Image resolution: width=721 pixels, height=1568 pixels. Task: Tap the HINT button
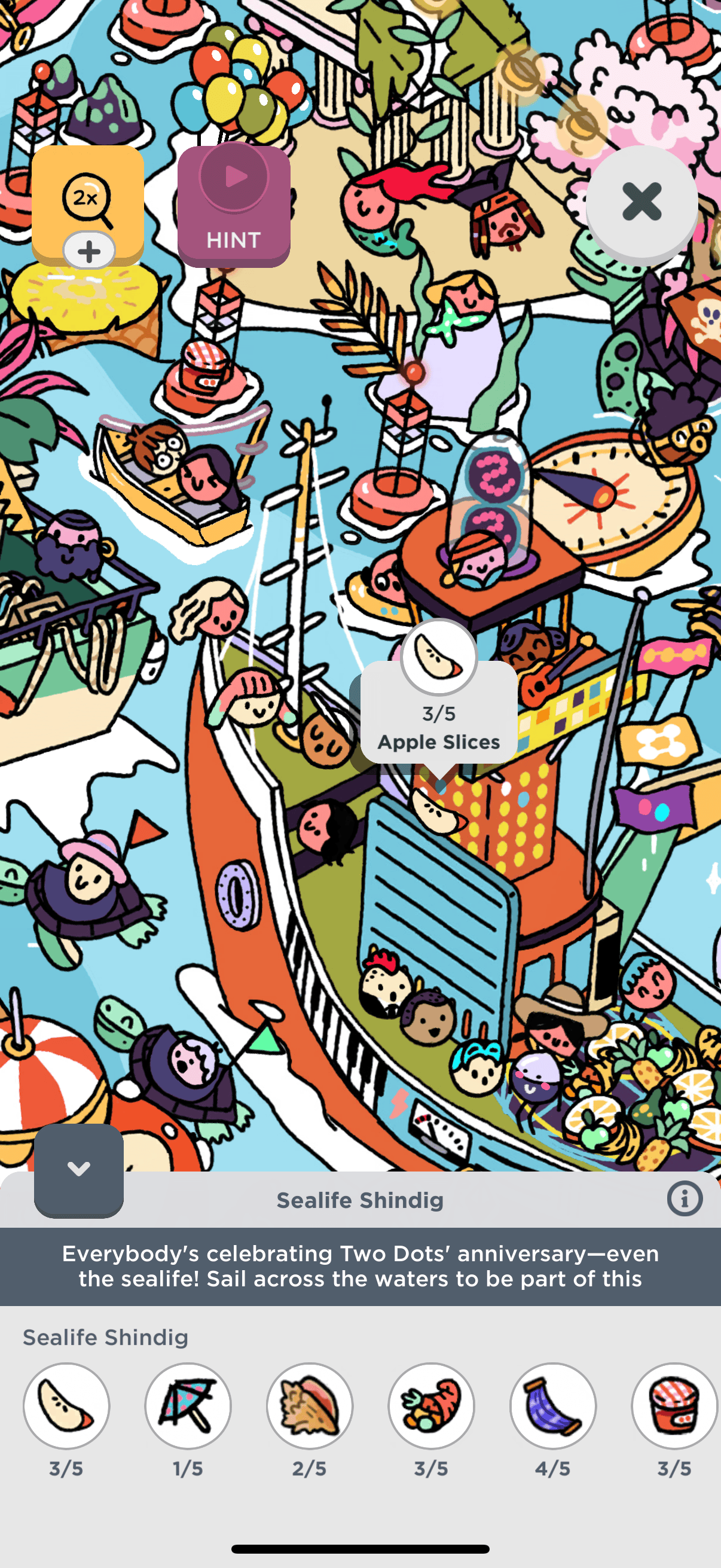coord(234,206)
